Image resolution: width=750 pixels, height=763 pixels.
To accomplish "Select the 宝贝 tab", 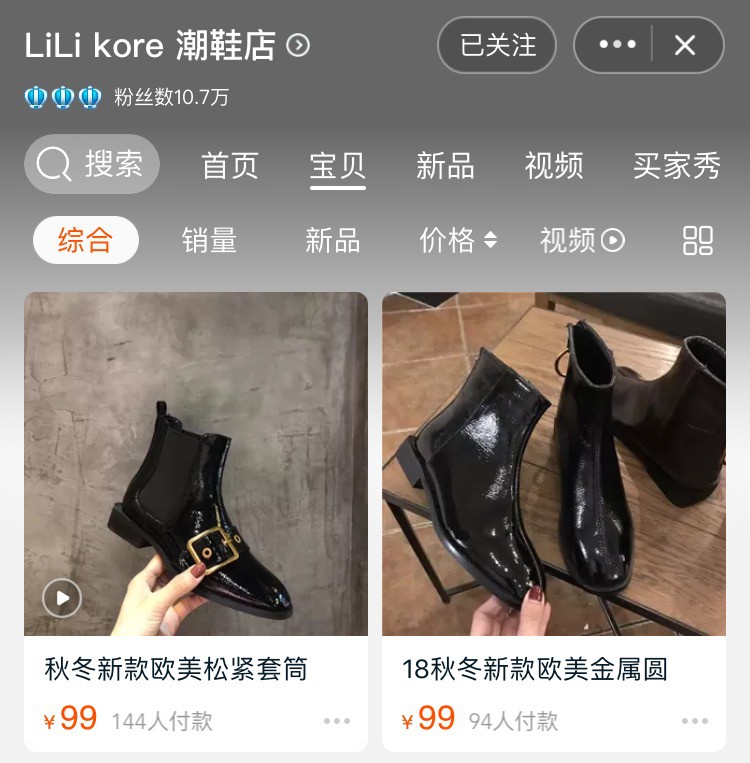I will 338,165.
